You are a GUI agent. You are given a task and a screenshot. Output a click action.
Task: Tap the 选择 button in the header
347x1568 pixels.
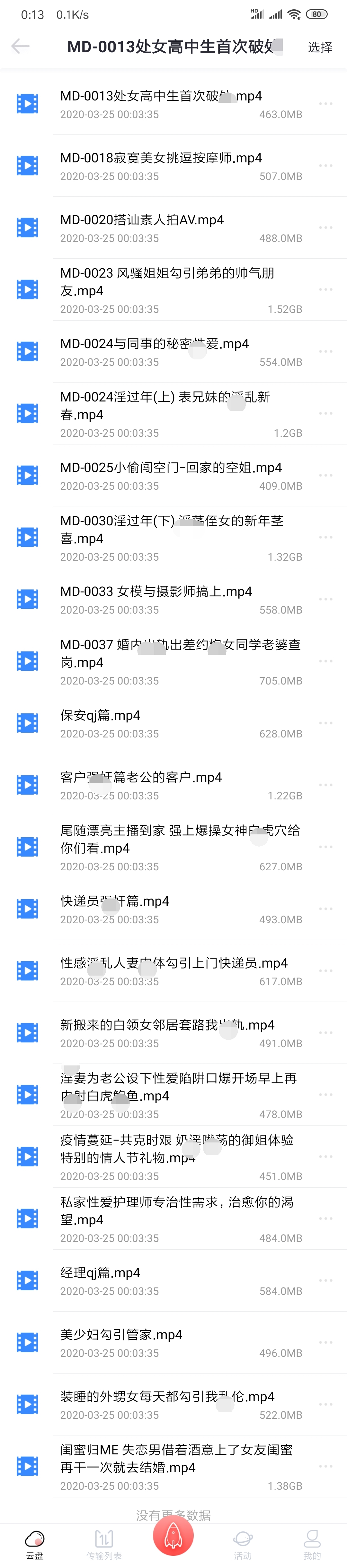click(320, 47)
